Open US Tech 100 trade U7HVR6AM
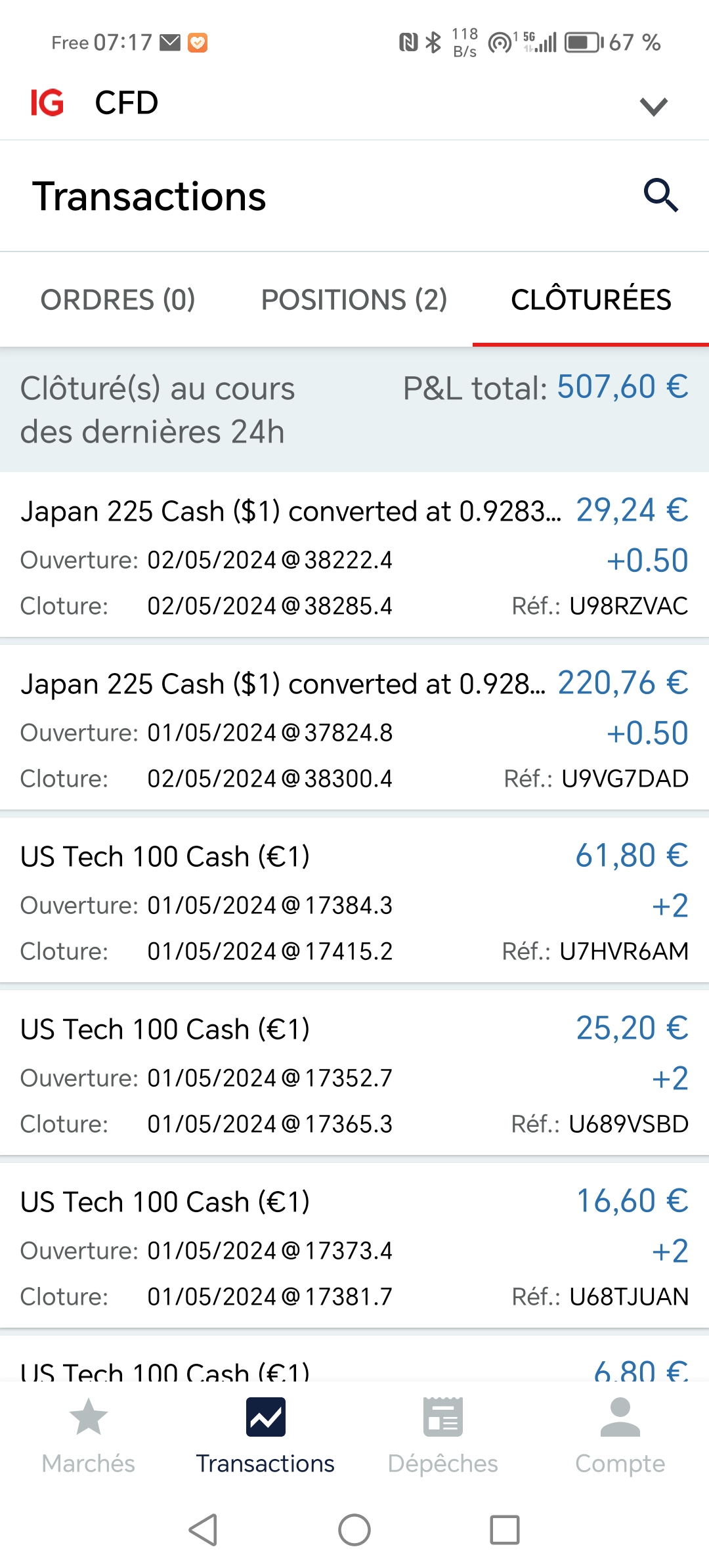Viewport: 709px width, 1568px height. (x=354, y=902)
